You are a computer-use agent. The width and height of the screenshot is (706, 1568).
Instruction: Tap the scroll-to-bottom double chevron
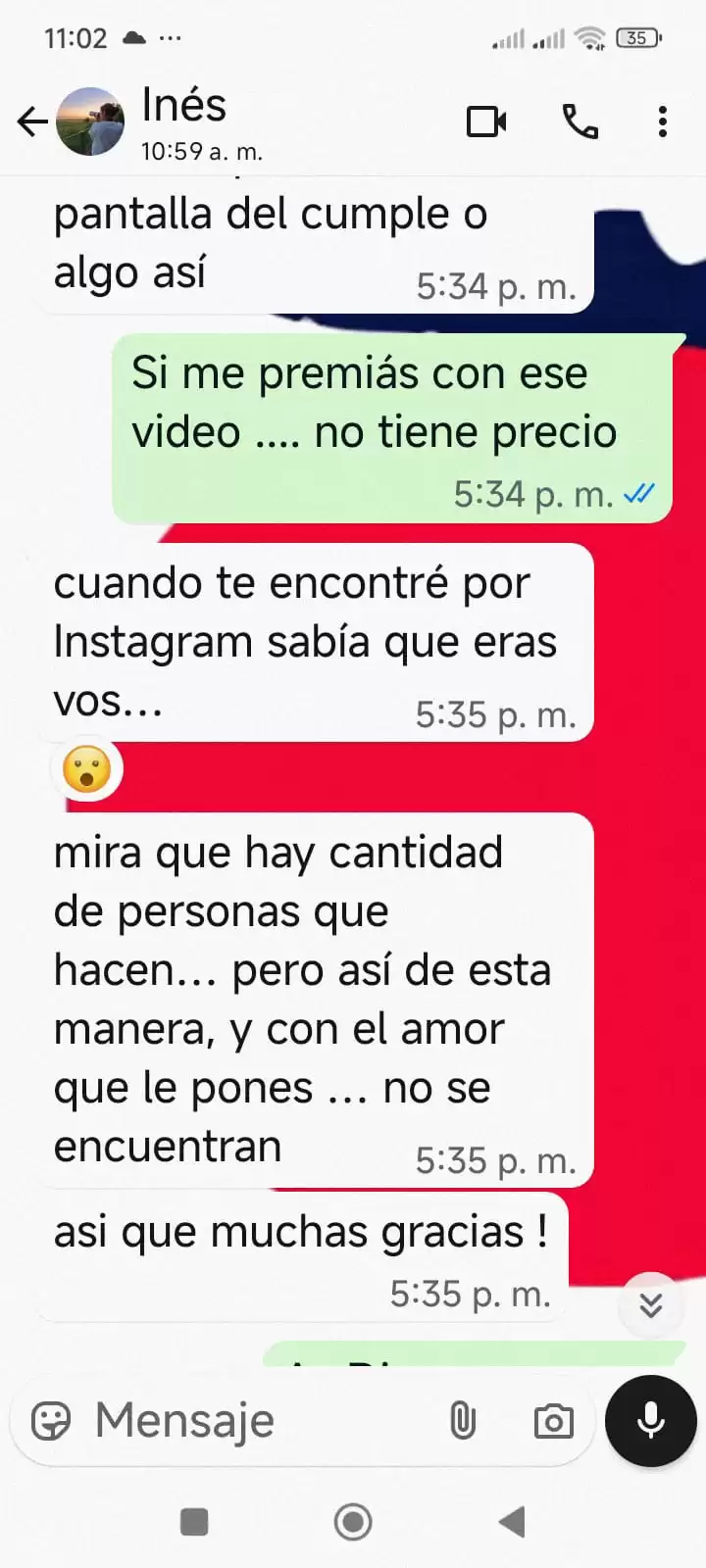[650, 1306]
